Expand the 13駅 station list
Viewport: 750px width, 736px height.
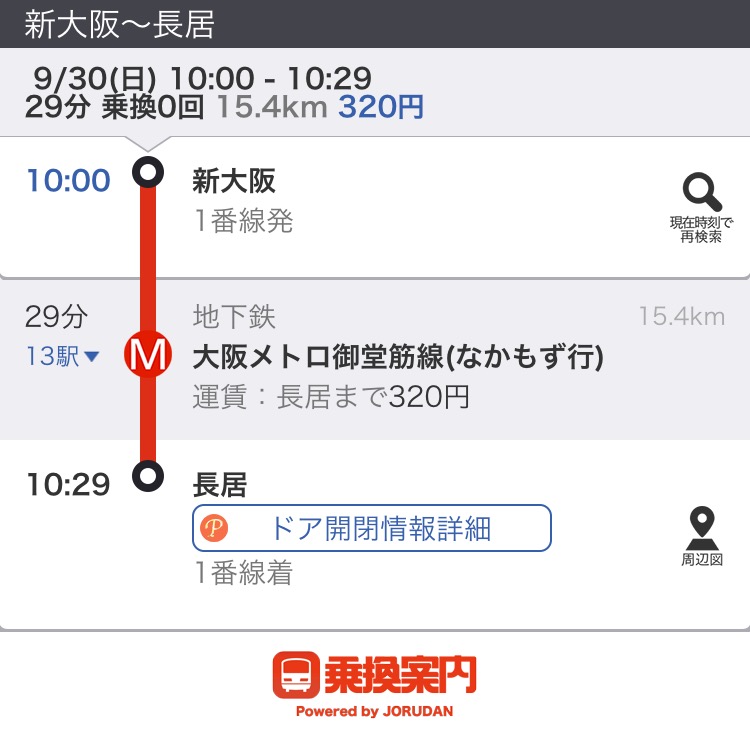click(63, 356)
